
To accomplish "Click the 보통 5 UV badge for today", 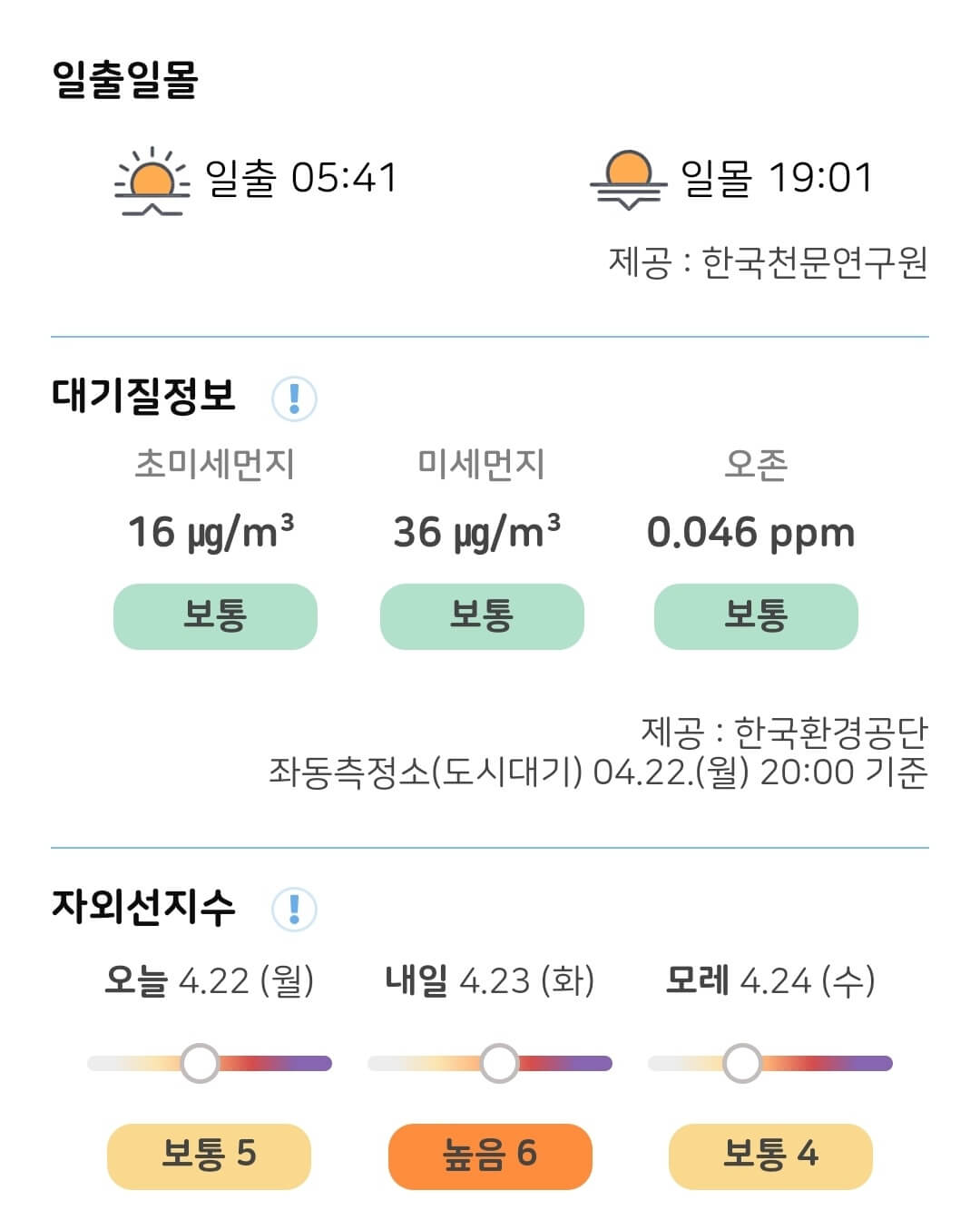I will point(208,1155).
